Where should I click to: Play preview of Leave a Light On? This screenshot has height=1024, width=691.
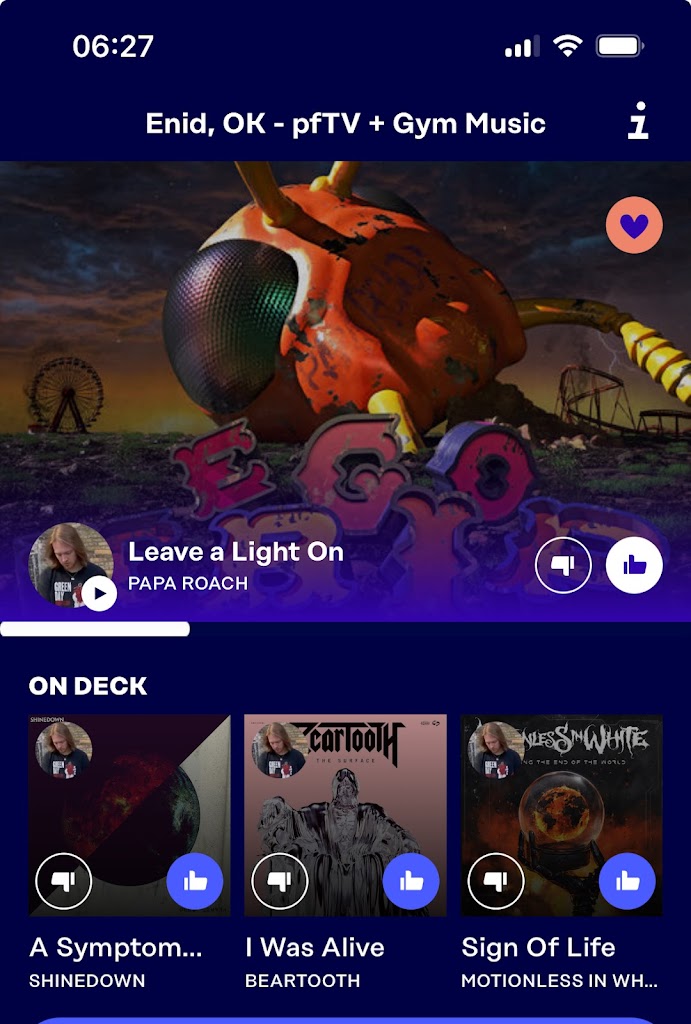pos(98,593)
